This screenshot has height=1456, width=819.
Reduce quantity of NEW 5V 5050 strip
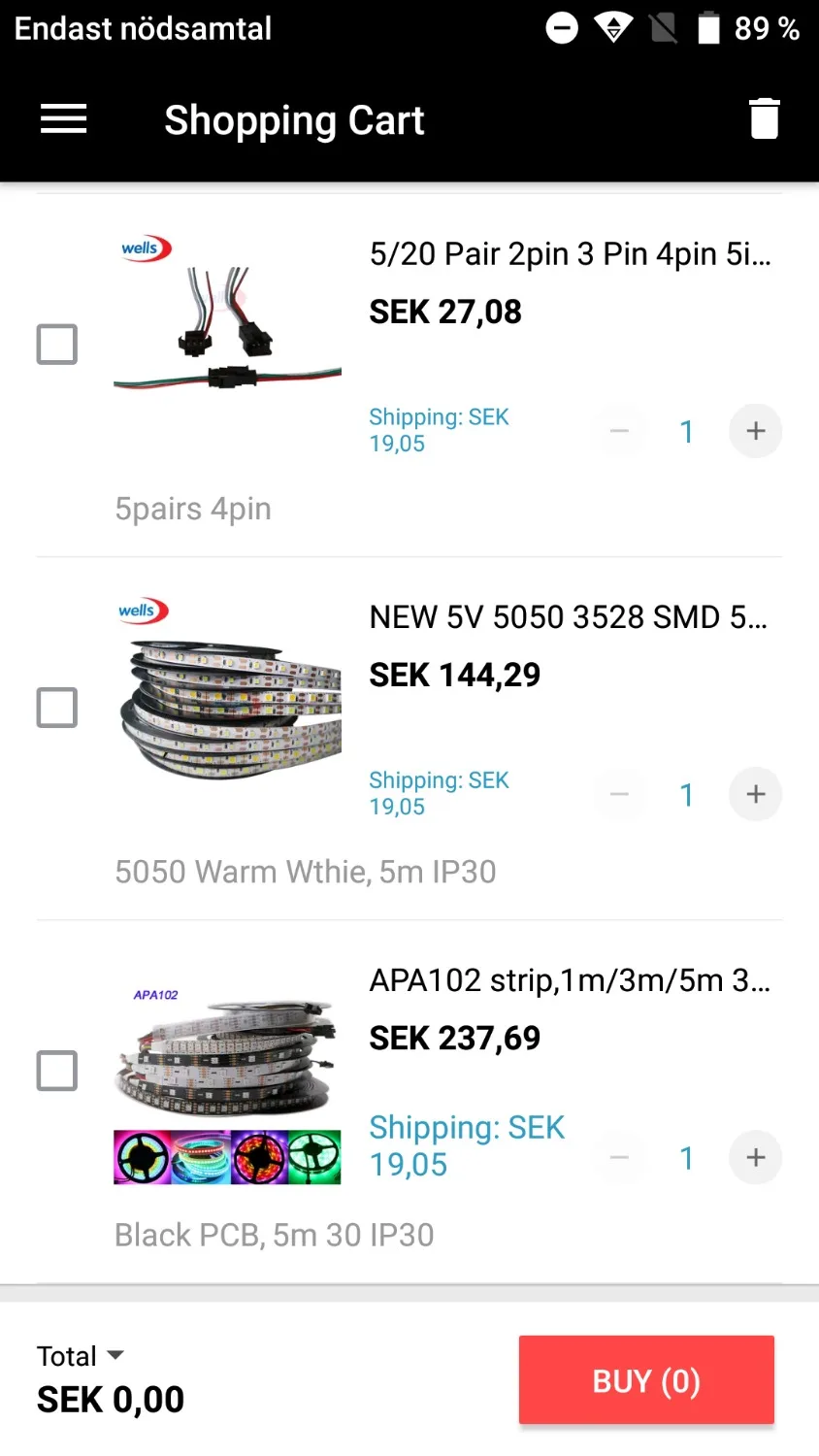619,794
